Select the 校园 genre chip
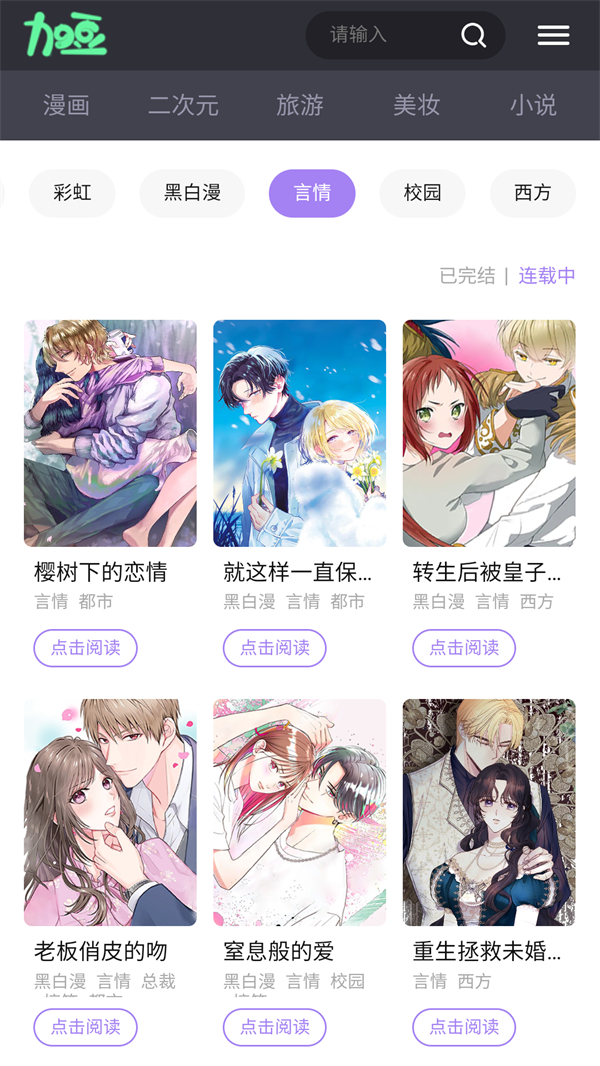This screenshot has width=600, height=1066. (422, 193)
